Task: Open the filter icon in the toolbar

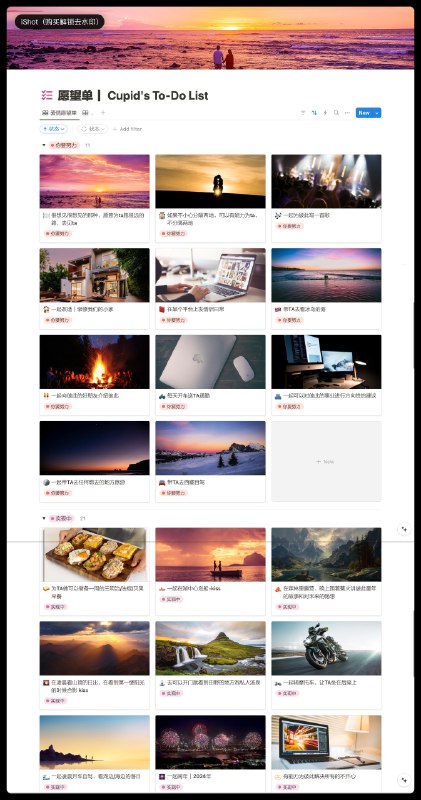Action: tap(303, 113)
